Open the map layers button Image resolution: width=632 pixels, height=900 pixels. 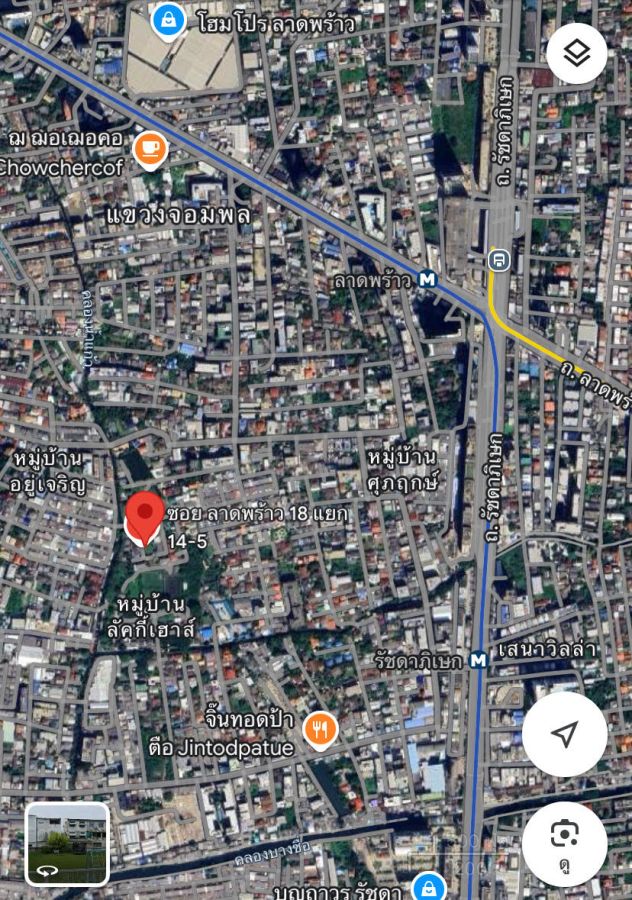pyautogui.click(x=577, y=53)
